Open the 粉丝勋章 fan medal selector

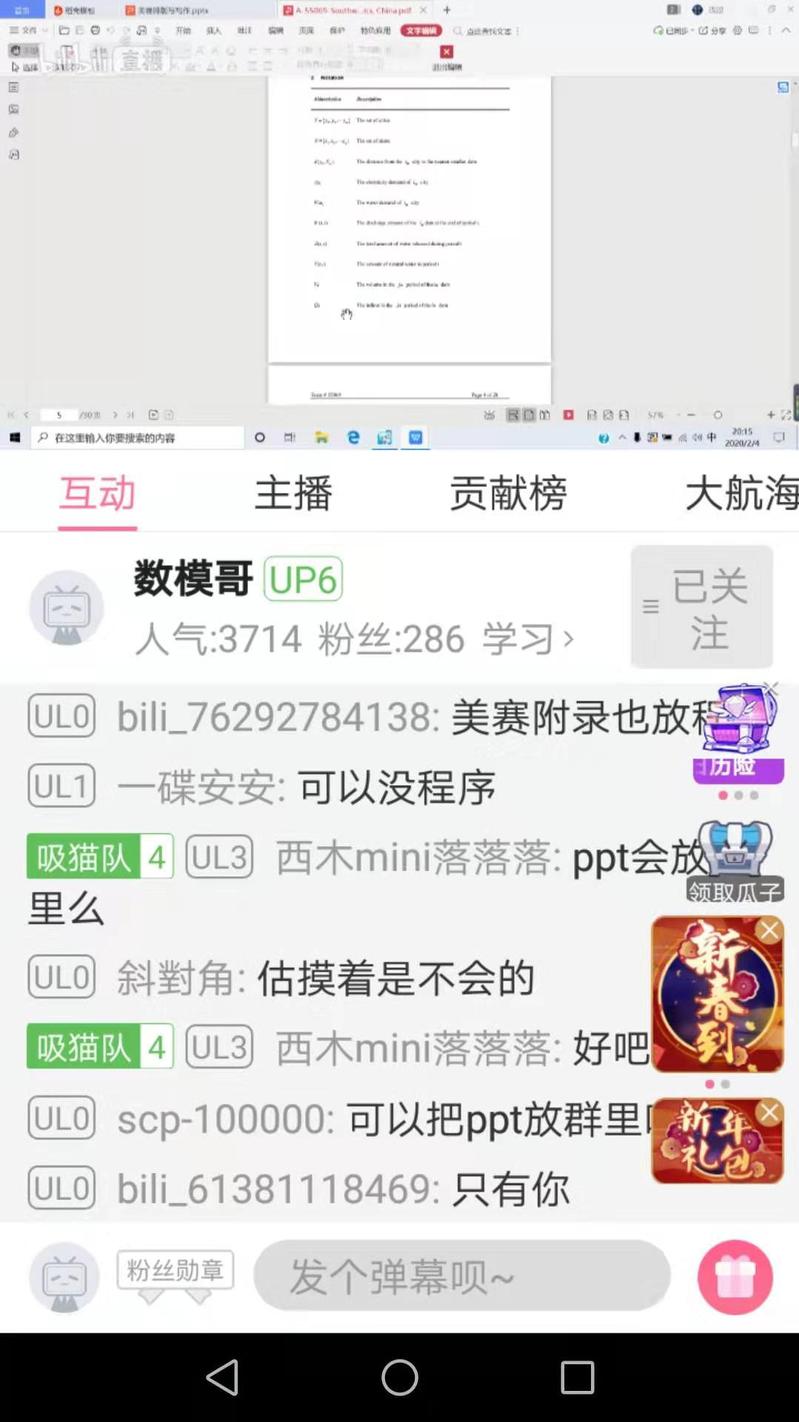point(175,1272)
